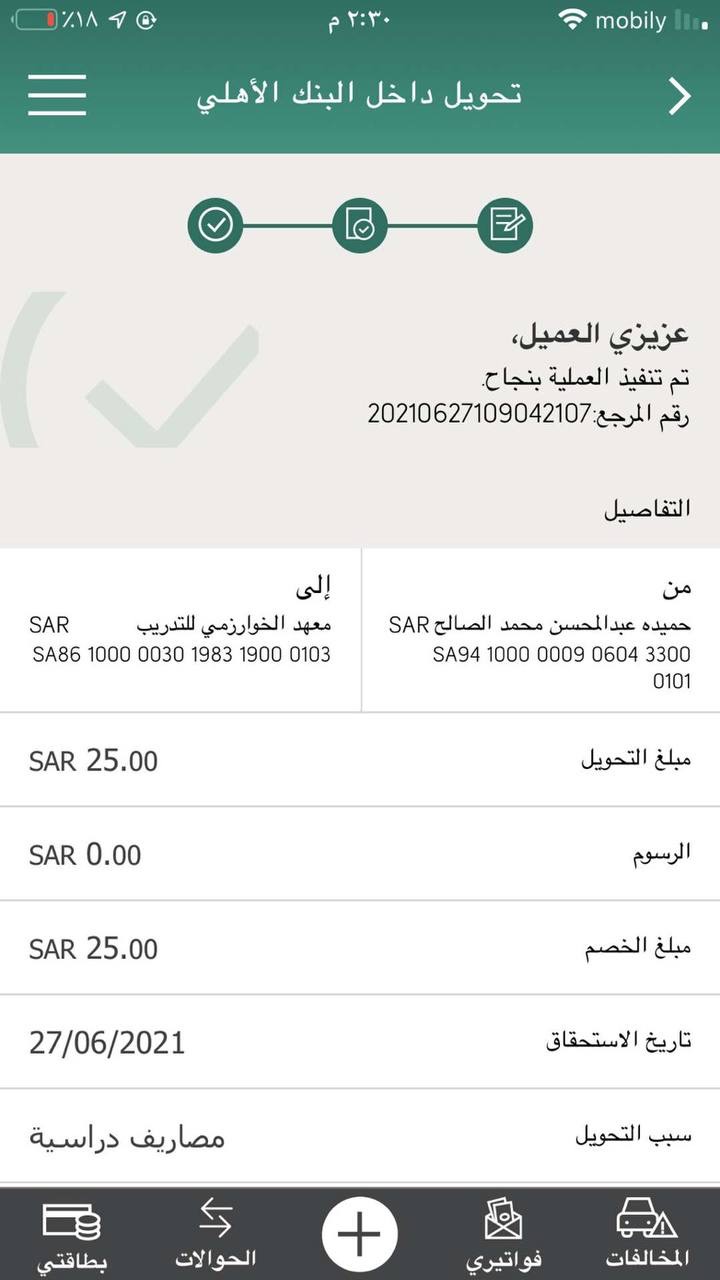Tap the top-bar chevron arrow
The image size is (720, 1280).
click(679, 96)
